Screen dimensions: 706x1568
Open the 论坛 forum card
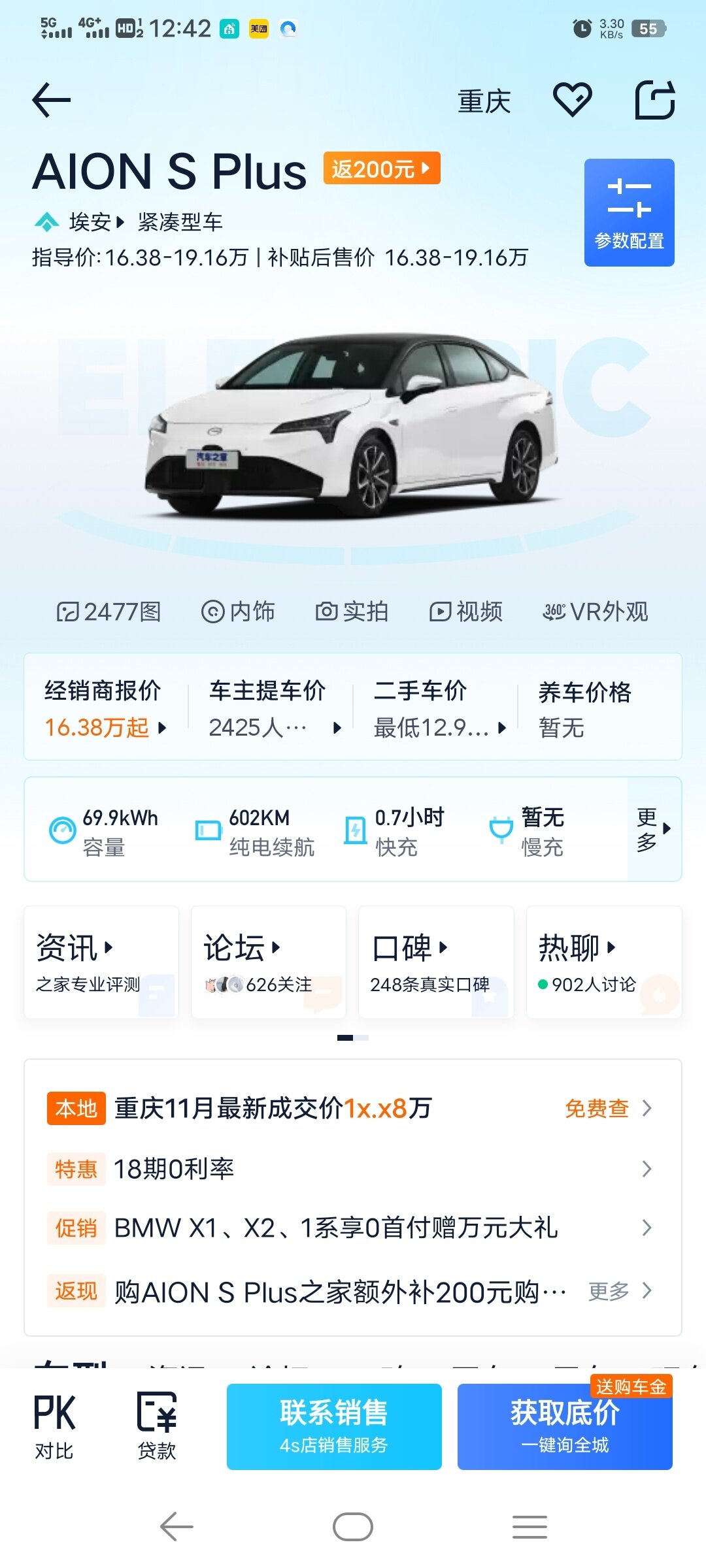tap(268, 962)
